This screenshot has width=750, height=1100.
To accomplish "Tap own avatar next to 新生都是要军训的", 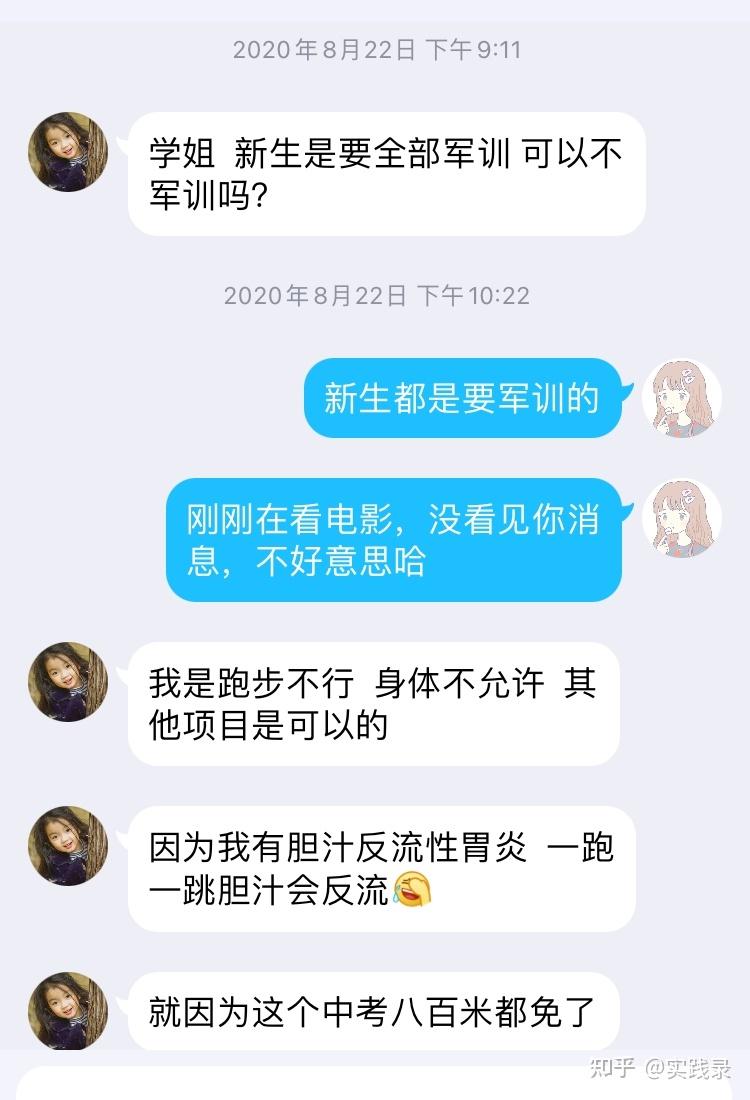I will click(681, 399).
